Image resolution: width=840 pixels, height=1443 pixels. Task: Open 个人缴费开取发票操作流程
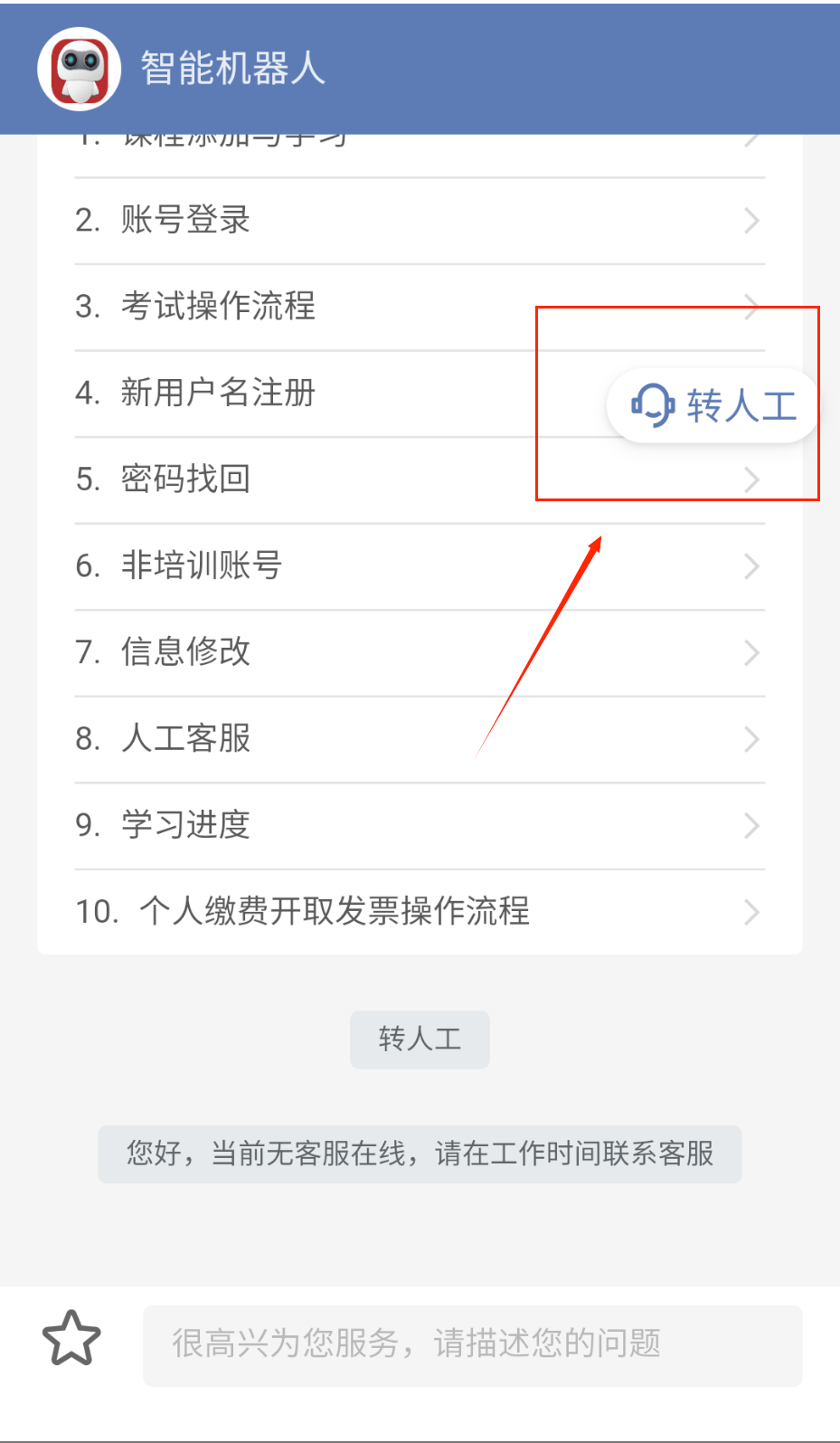pyautogui.click(x=420, y=912)
